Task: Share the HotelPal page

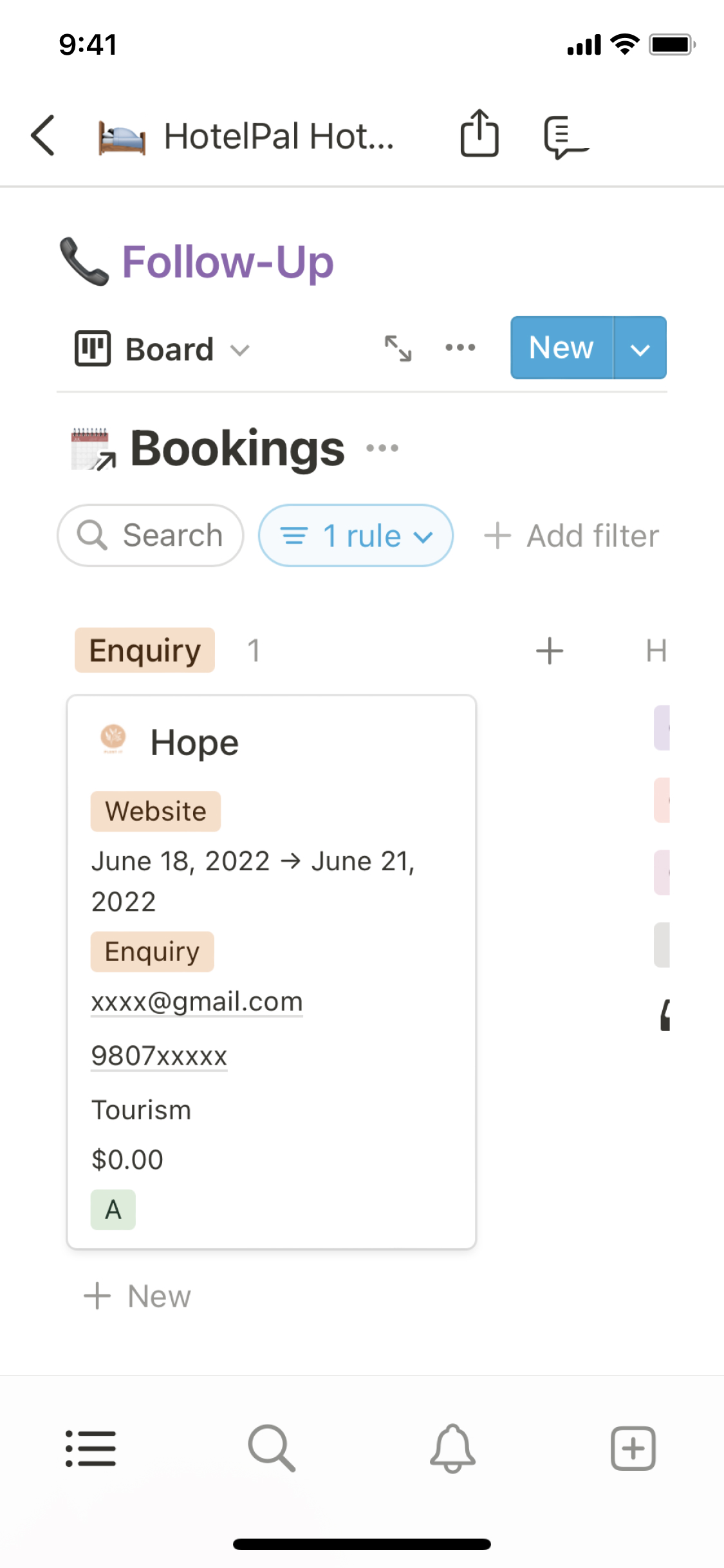Action: click(x=479, y=134)
